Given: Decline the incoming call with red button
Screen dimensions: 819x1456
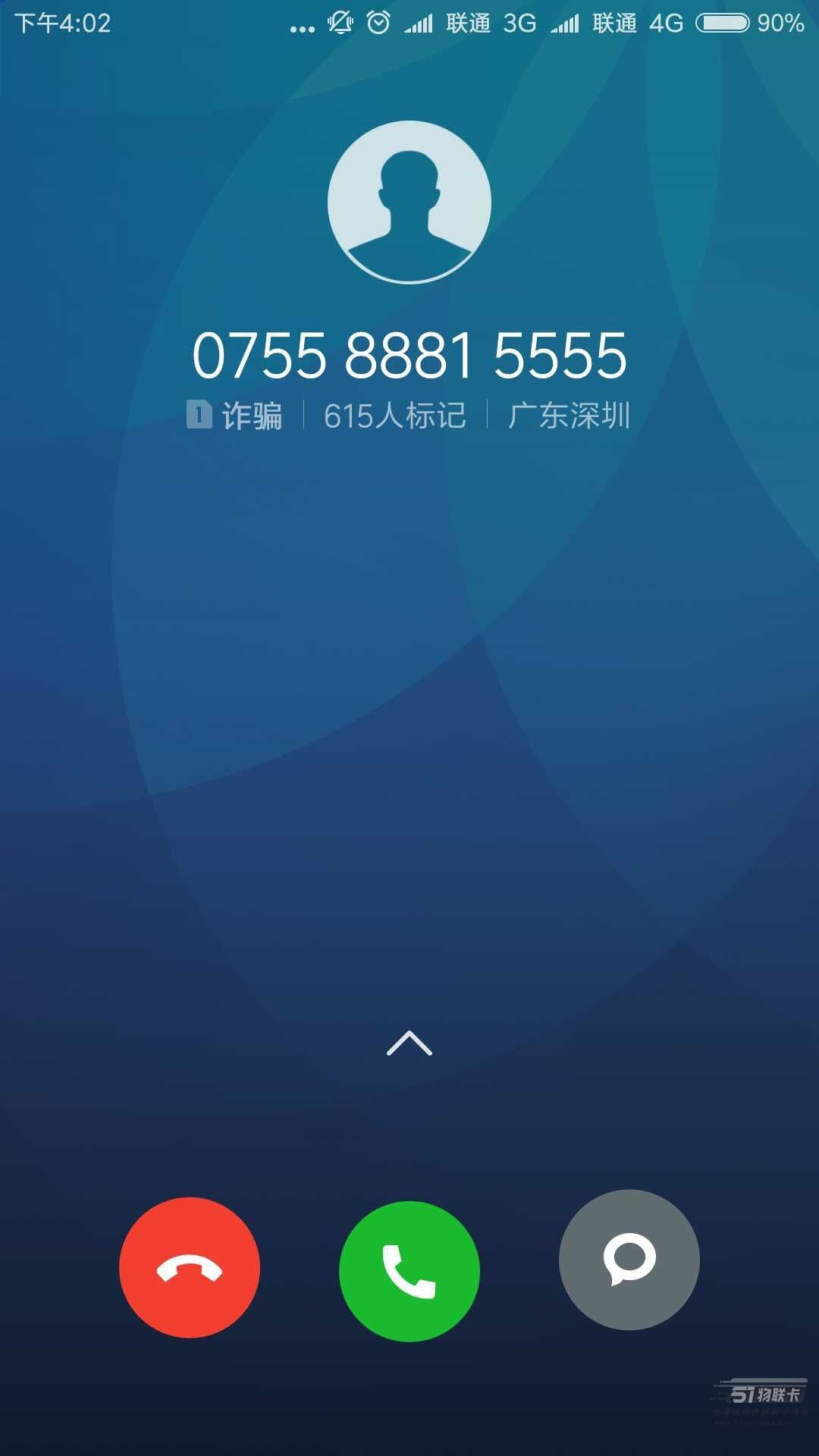Looking at the screenshot, I should point(190,1267).
